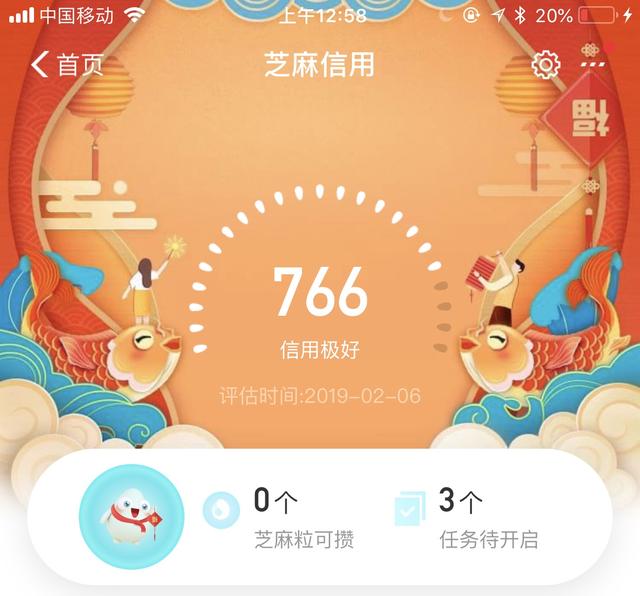Open the sesame mascot avatar
The image size is (640, 596).
coord(131,517)
